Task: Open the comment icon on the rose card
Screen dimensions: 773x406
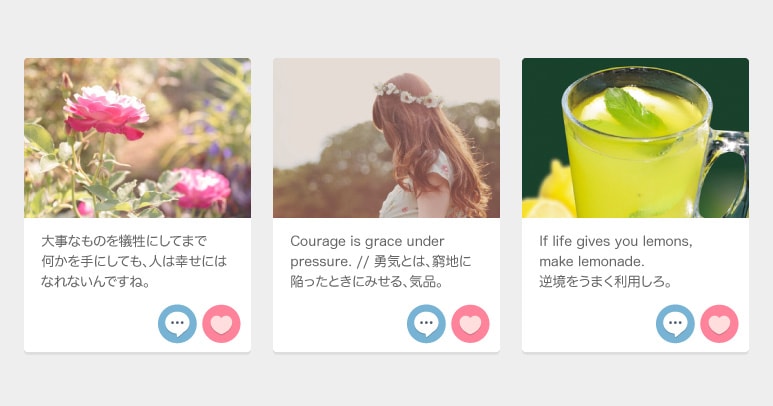Action: coord(177,323)
